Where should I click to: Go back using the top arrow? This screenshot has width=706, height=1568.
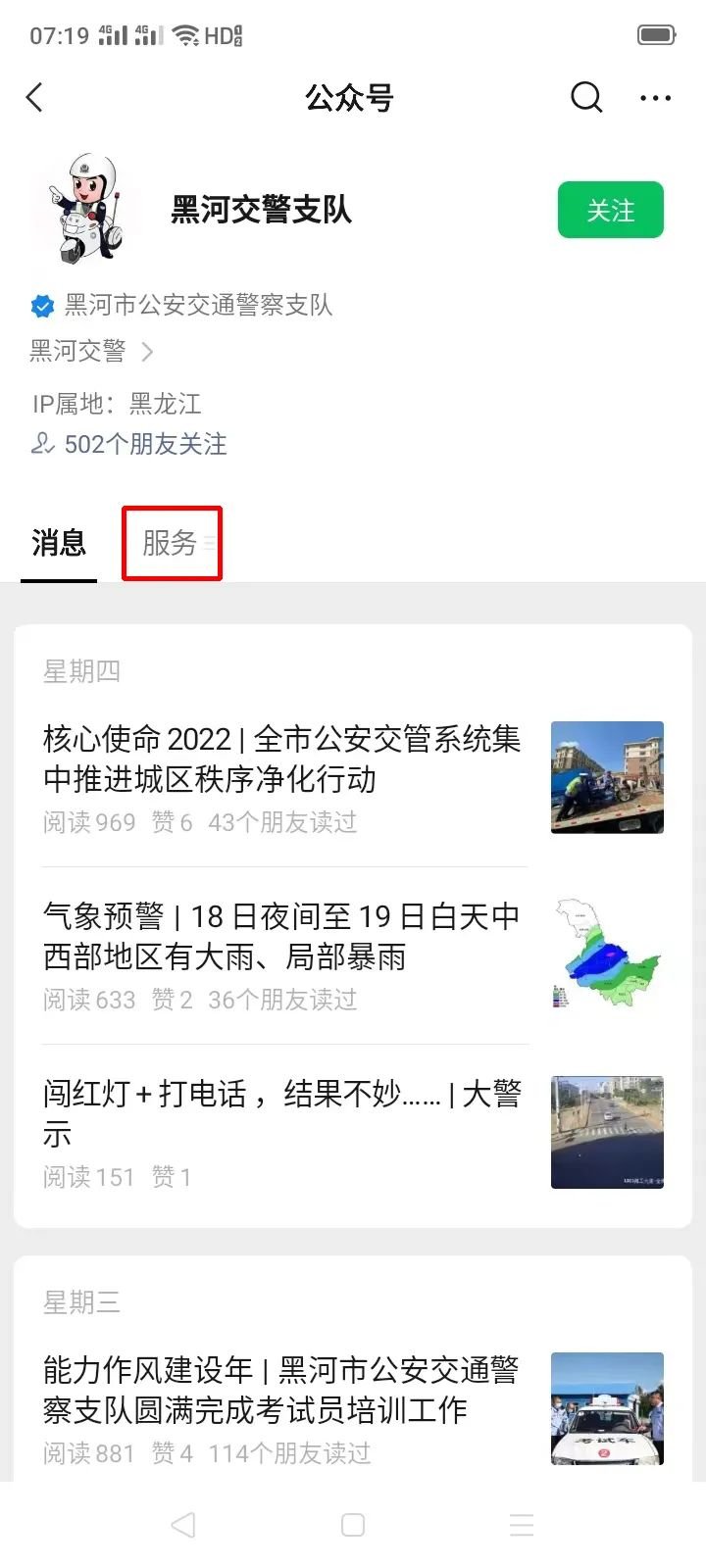click(35, 97)
